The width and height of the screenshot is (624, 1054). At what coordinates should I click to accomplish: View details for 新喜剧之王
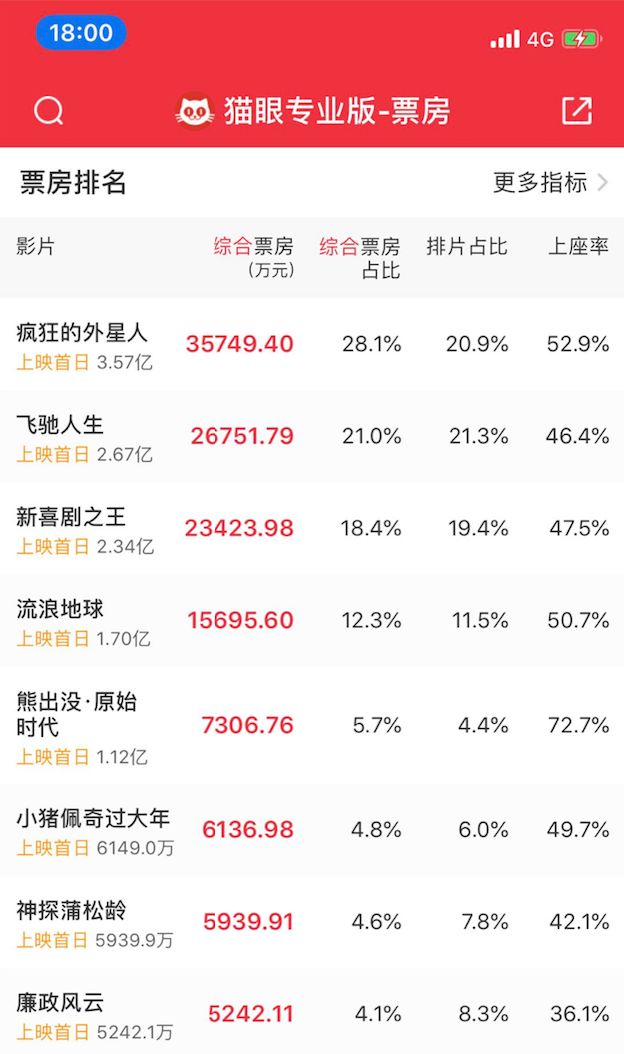click(x=312, y=529)
